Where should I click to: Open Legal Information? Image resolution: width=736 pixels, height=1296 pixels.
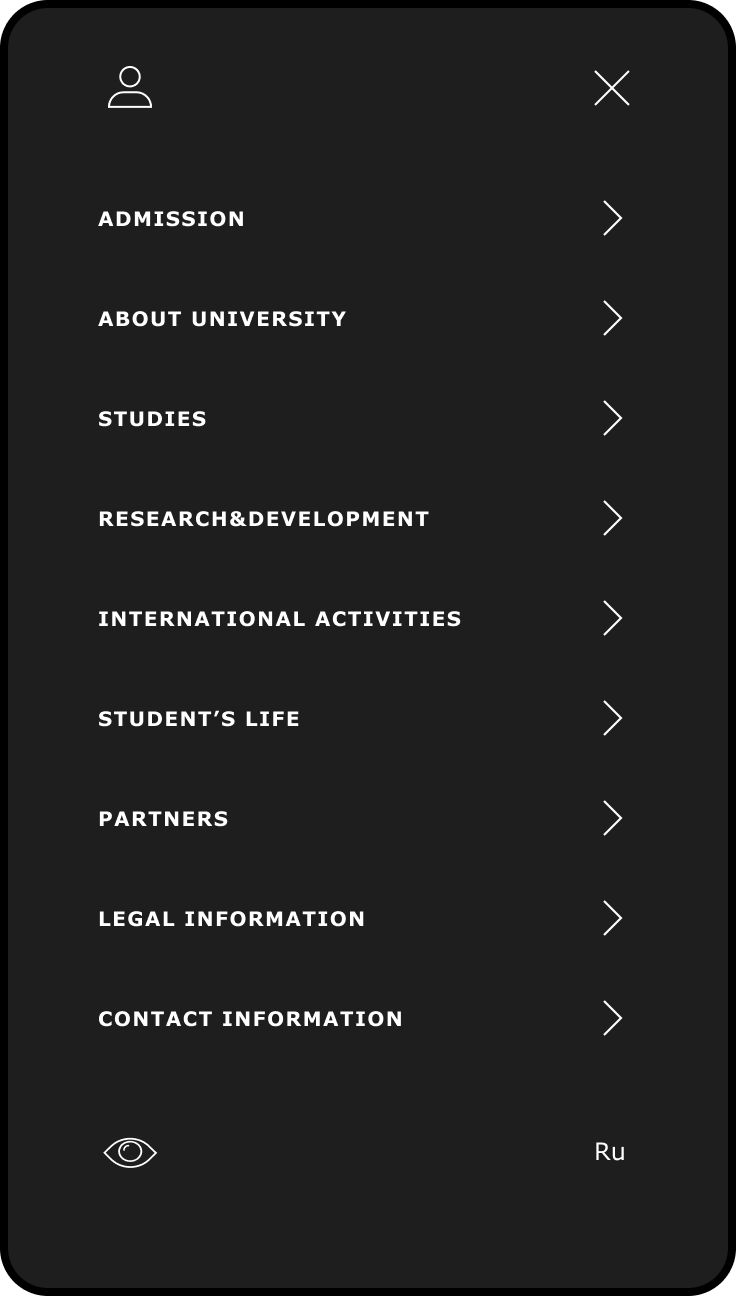click(232, 919)
